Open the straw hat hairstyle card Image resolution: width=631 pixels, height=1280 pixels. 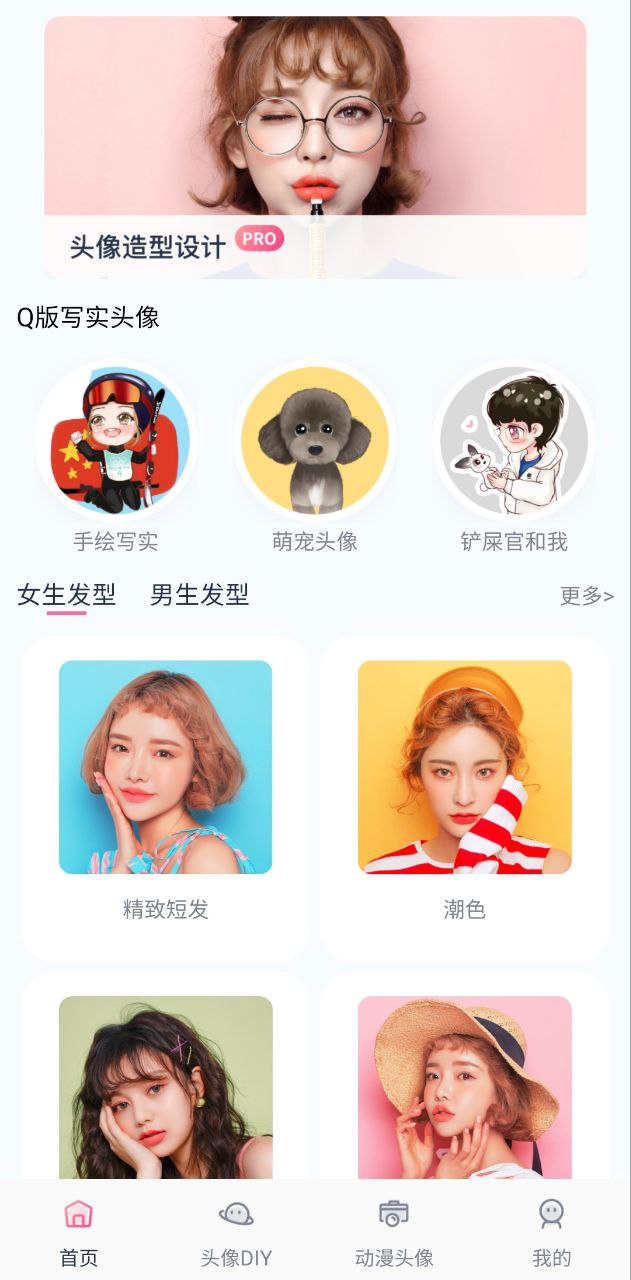(x=464, y=1085)
